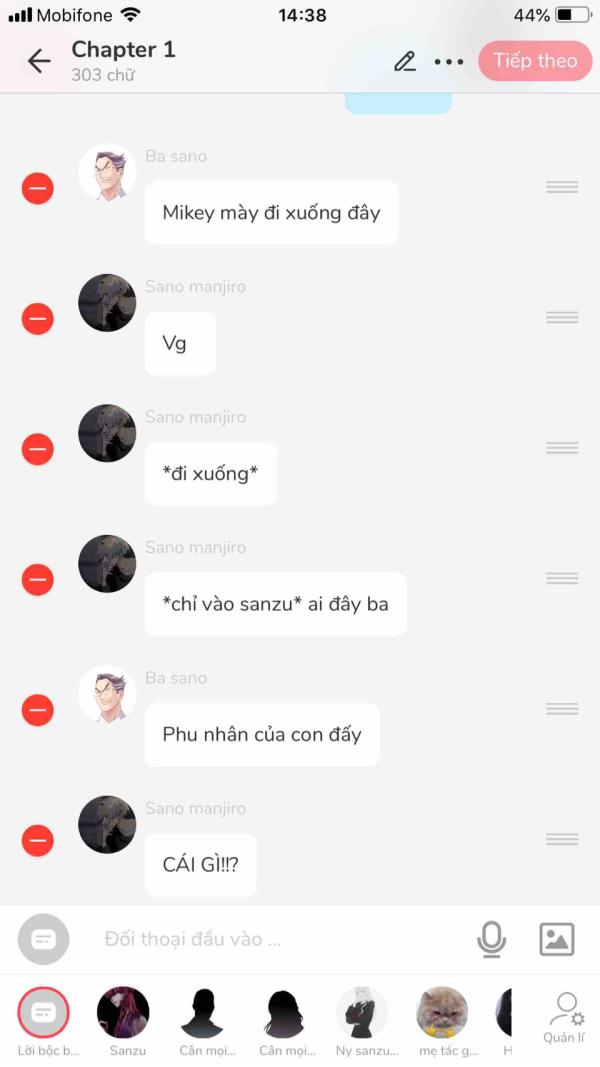600x1067 pixels.
Task: Delete the "Phu nhân của con đấy" message
Action: 38,710
